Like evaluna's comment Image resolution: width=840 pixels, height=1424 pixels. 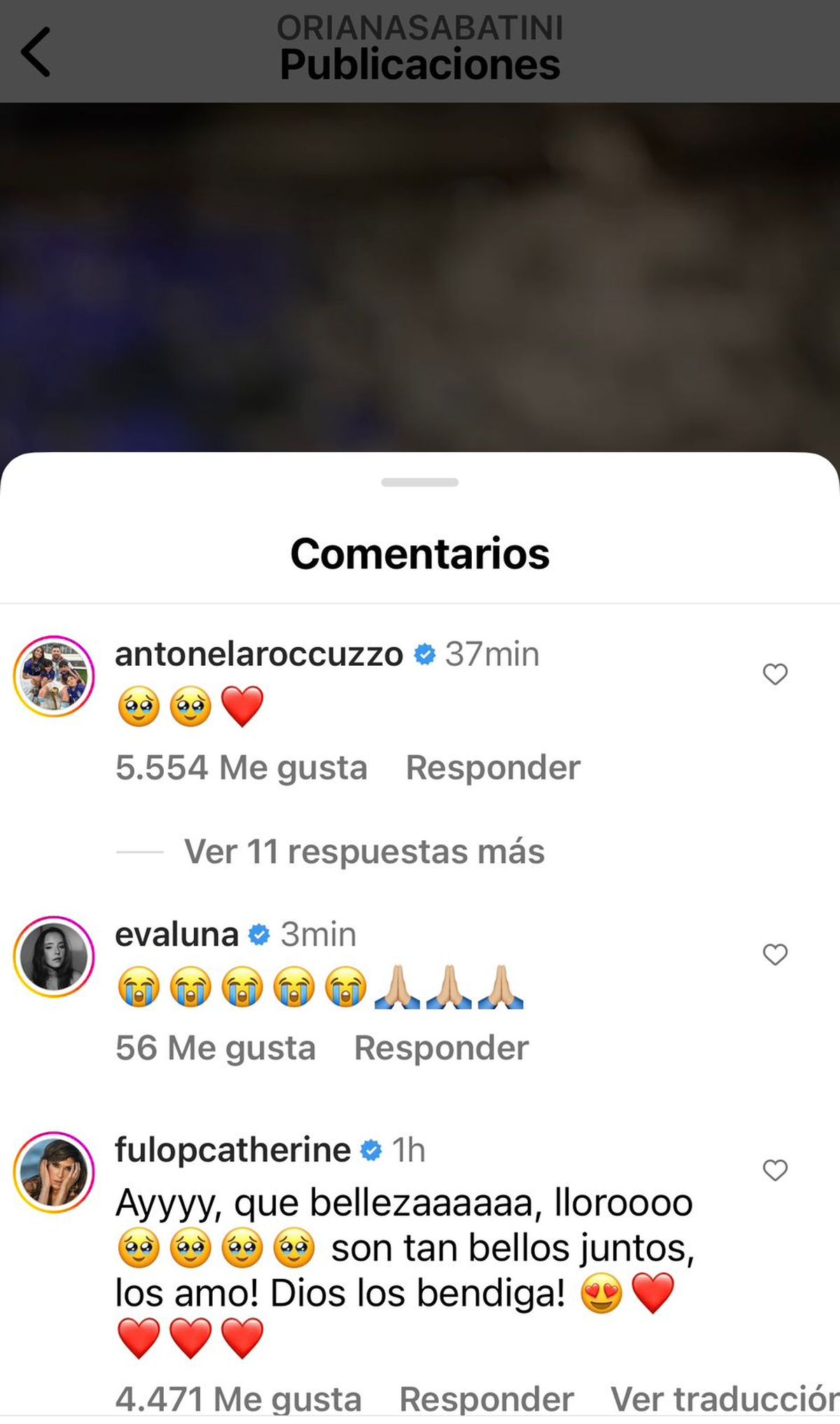[775, 954]
